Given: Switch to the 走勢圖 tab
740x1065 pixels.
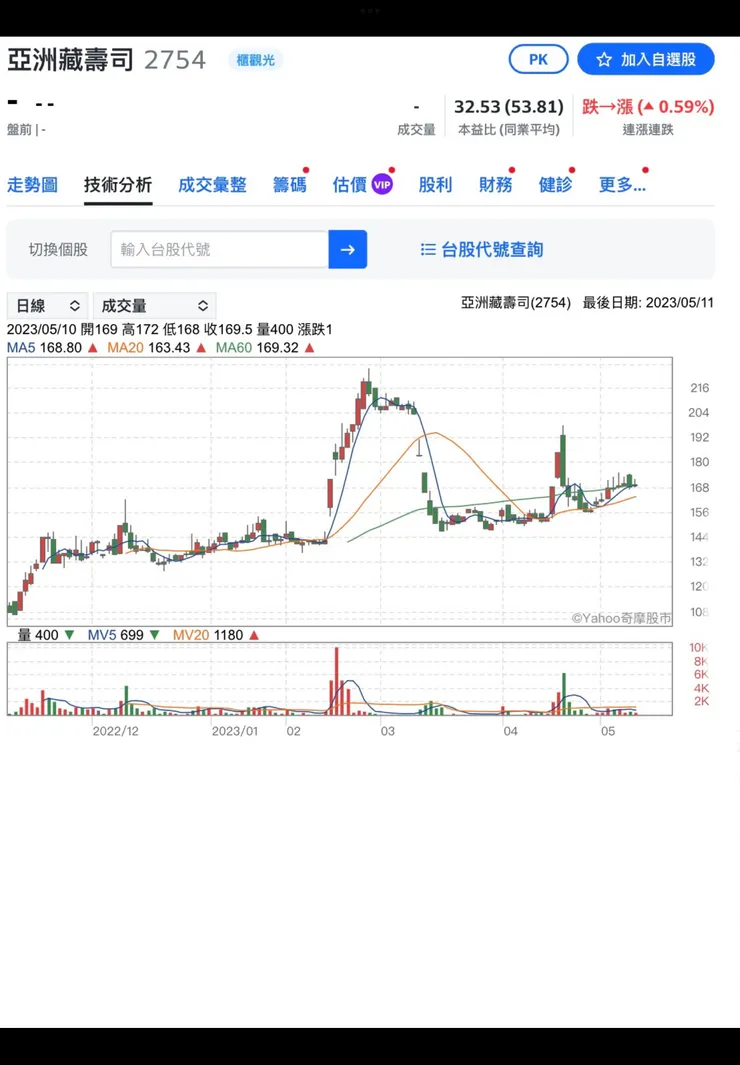Looking at the screenshot, I should (32, 185).
